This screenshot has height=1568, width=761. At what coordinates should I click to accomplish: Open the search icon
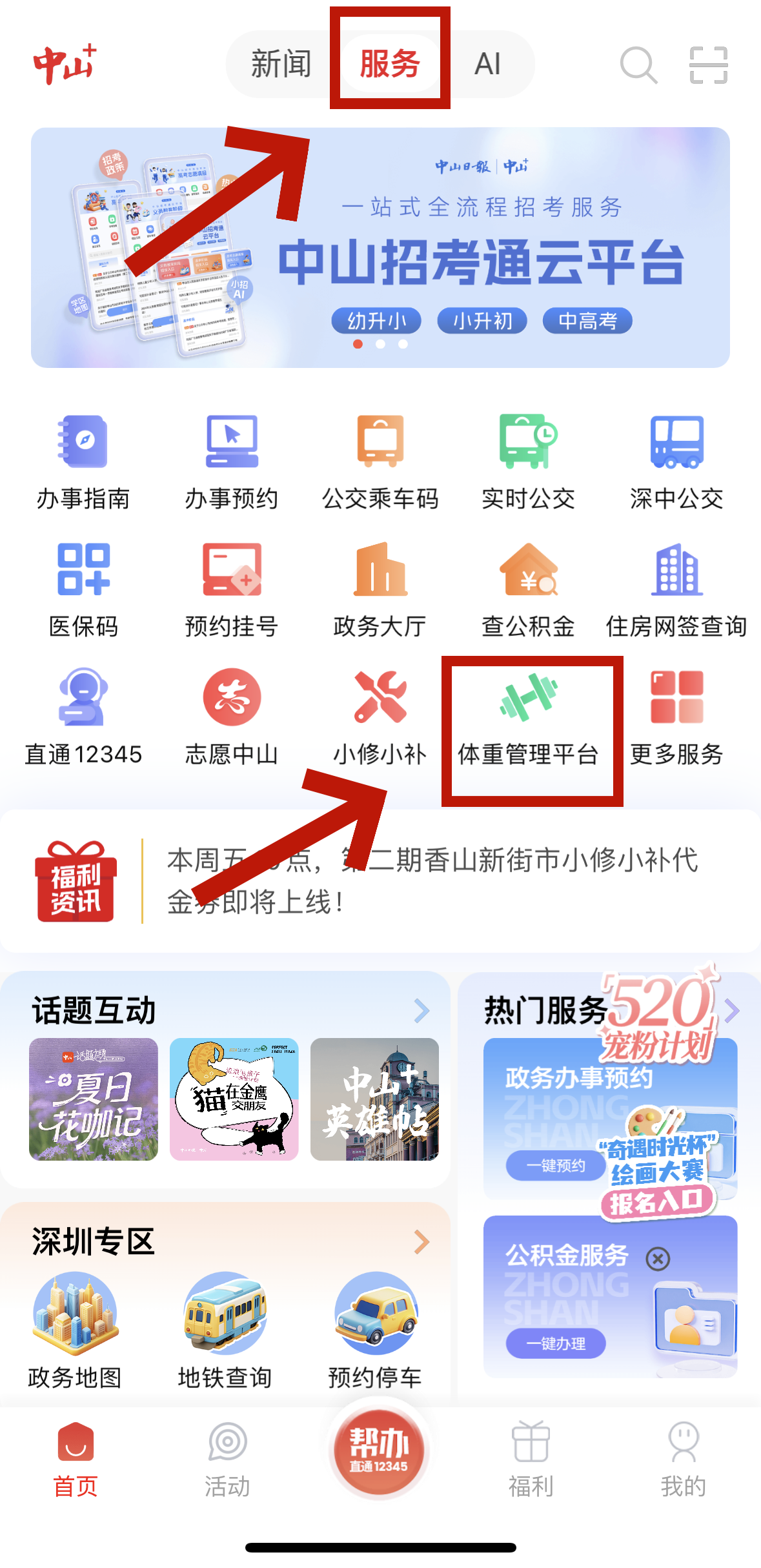[638, 65]
